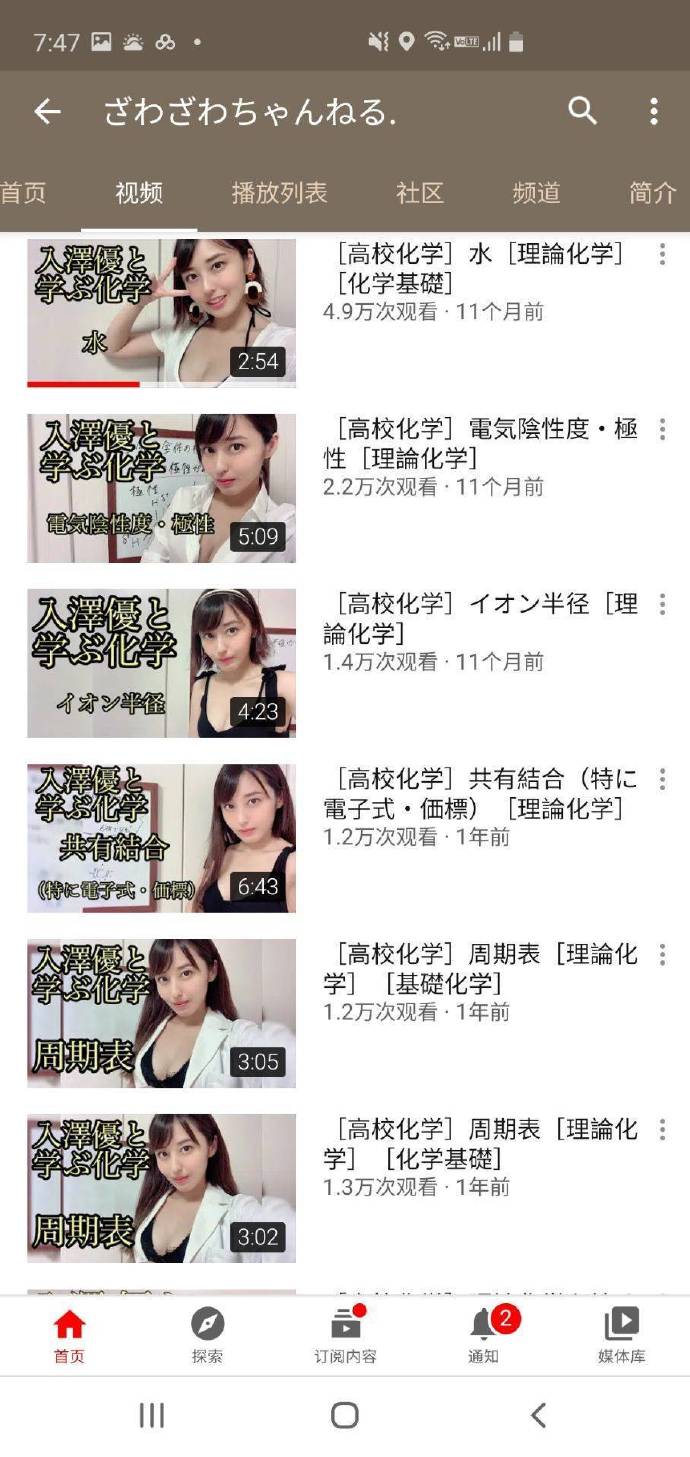
Task: Open 订阅内容 subscriptions
Action: [x=345, y=1336]
